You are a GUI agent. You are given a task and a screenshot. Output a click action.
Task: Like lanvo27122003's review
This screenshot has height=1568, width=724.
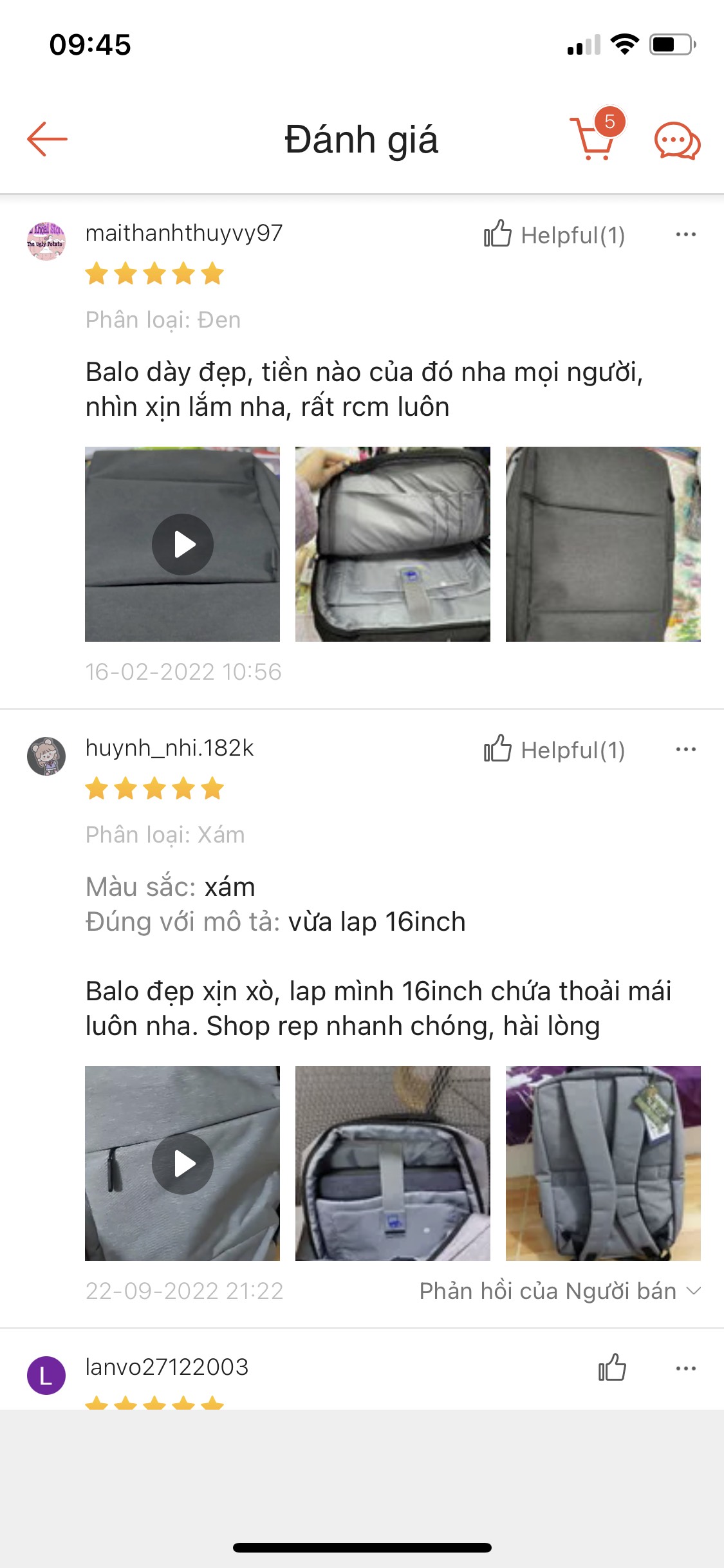[612, 1367]
